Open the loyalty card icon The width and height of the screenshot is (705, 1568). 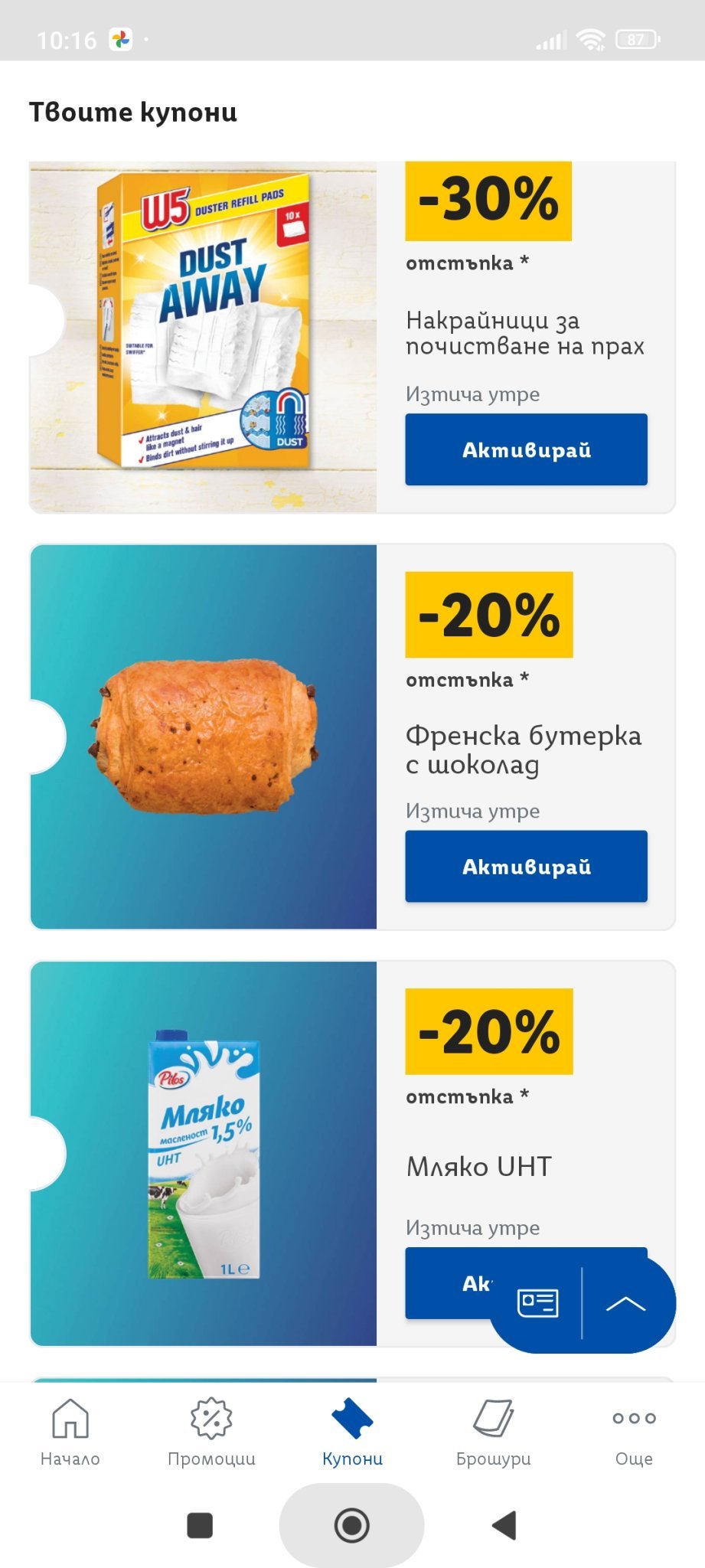pyautogui.click(x=537, y=1302)
